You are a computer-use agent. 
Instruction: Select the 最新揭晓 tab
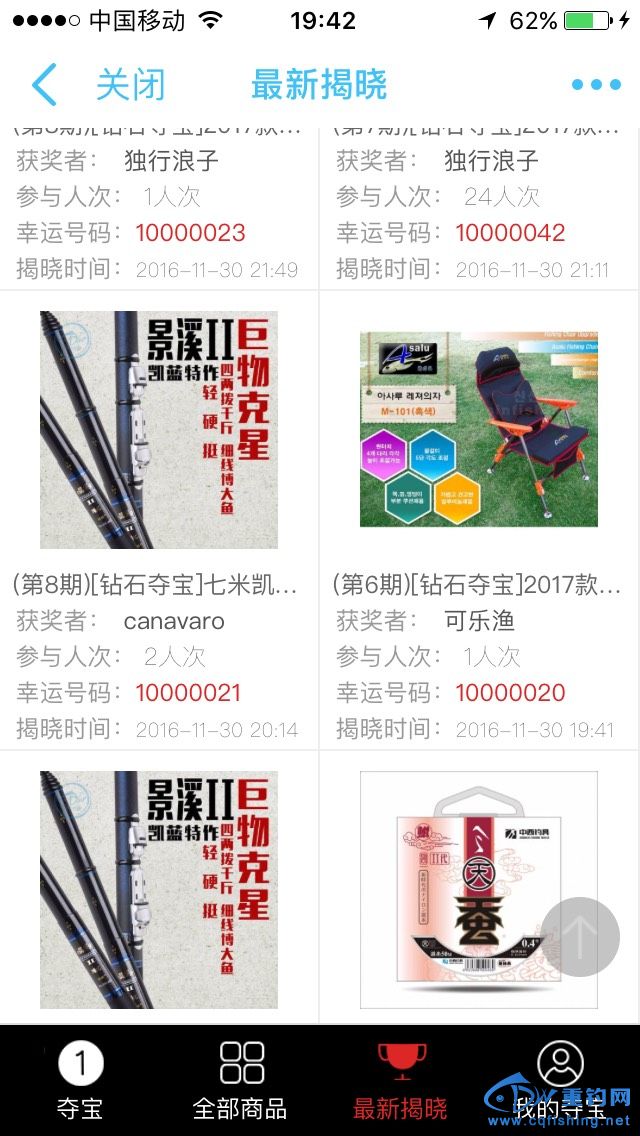click(x=400, y=1080)
